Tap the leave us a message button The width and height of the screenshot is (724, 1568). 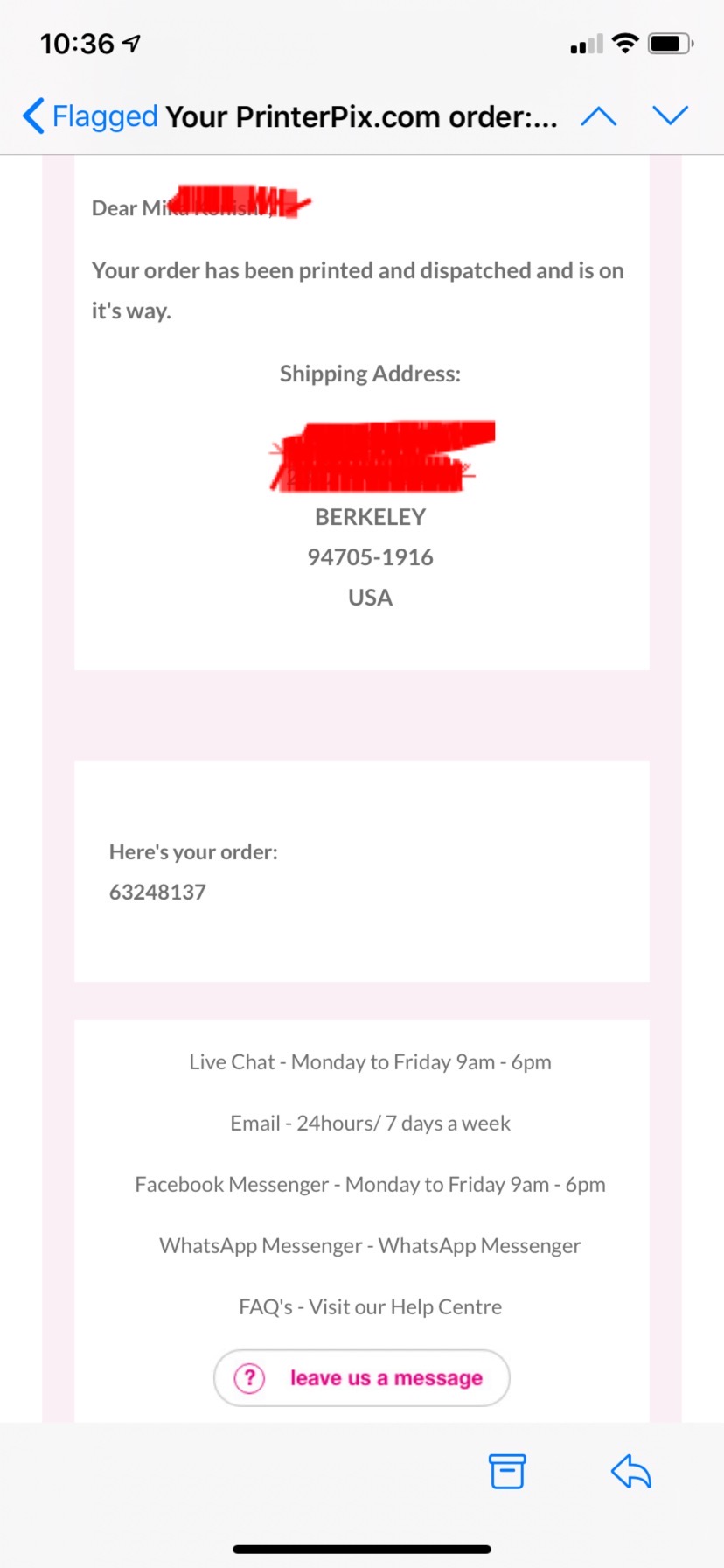[x=362, y=1377]
